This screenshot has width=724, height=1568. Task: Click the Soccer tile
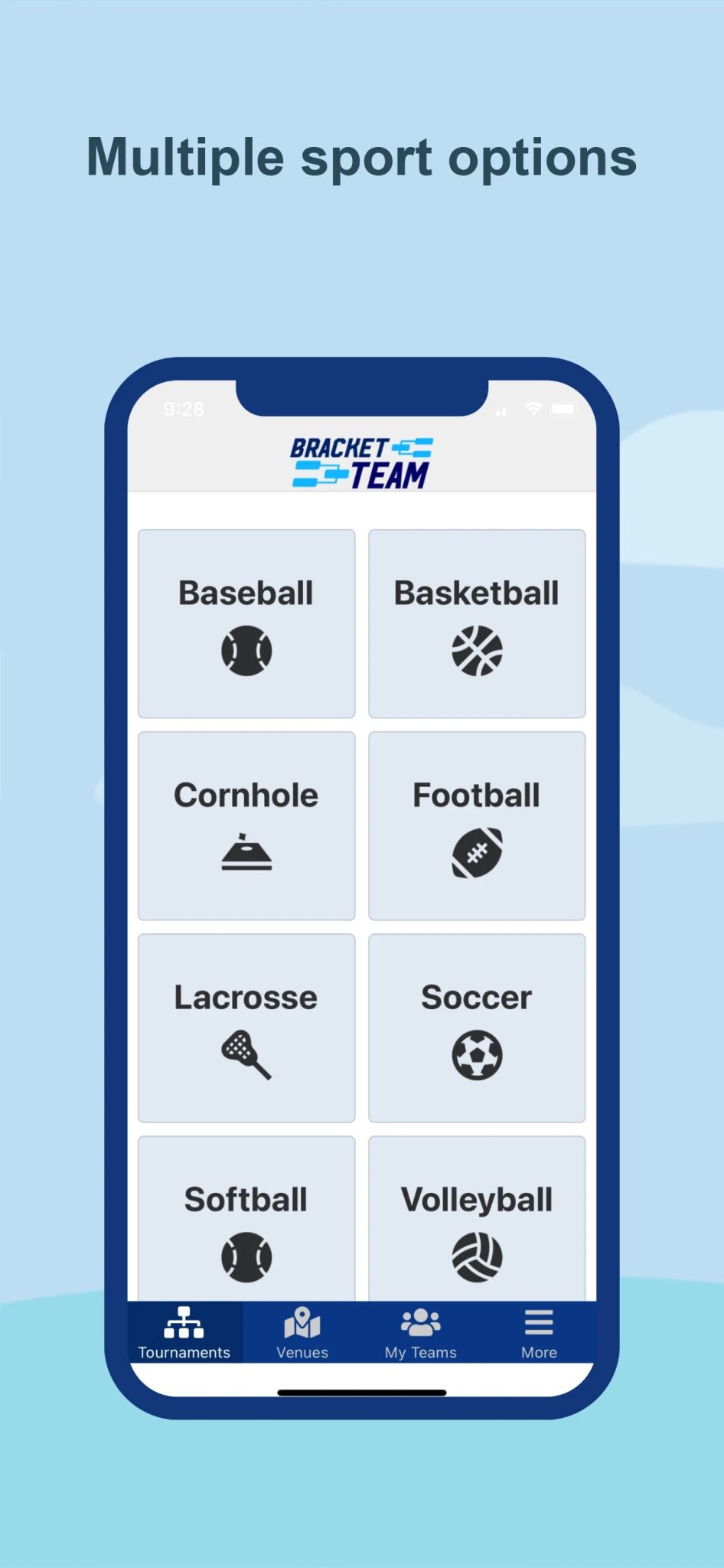point(476,1027)
